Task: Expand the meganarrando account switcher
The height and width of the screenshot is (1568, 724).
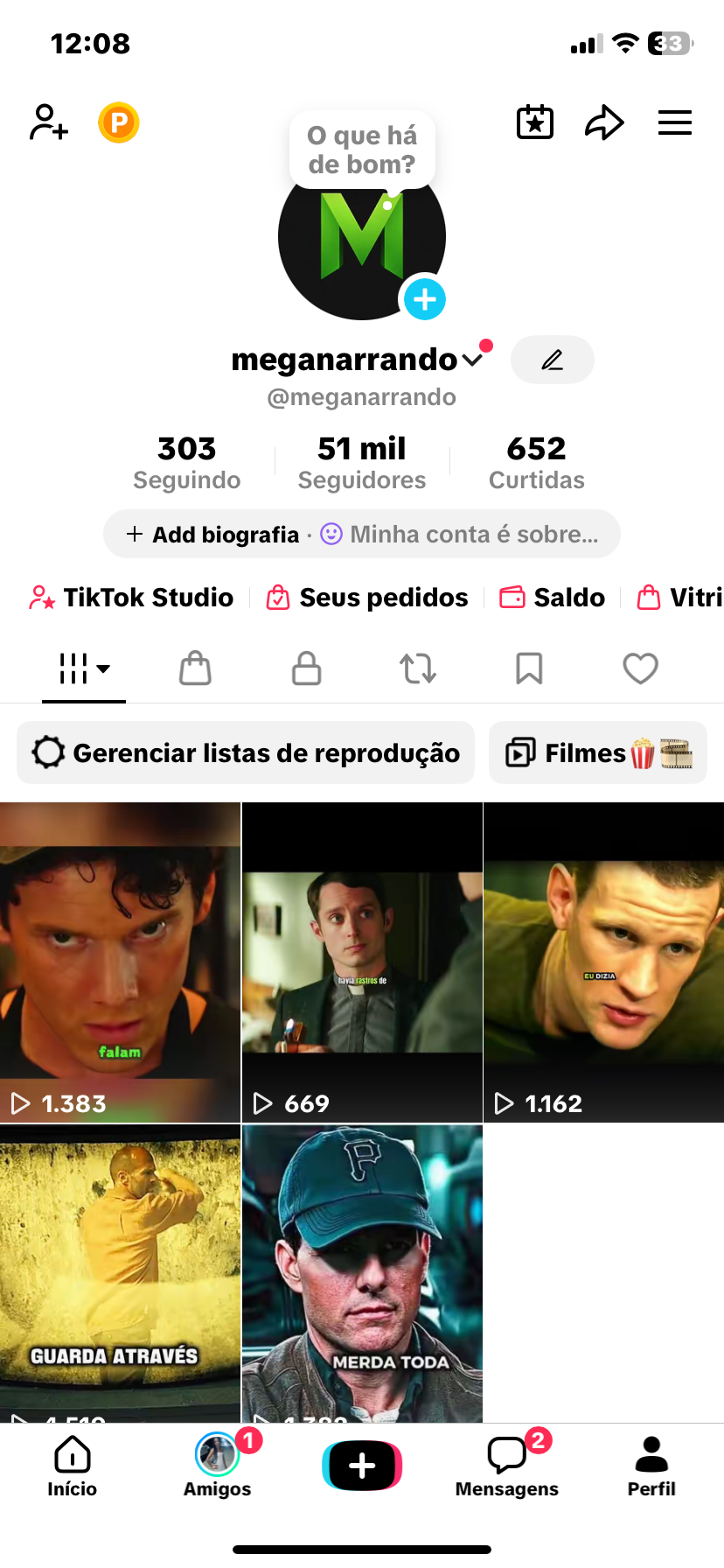Action: (472, 360)
